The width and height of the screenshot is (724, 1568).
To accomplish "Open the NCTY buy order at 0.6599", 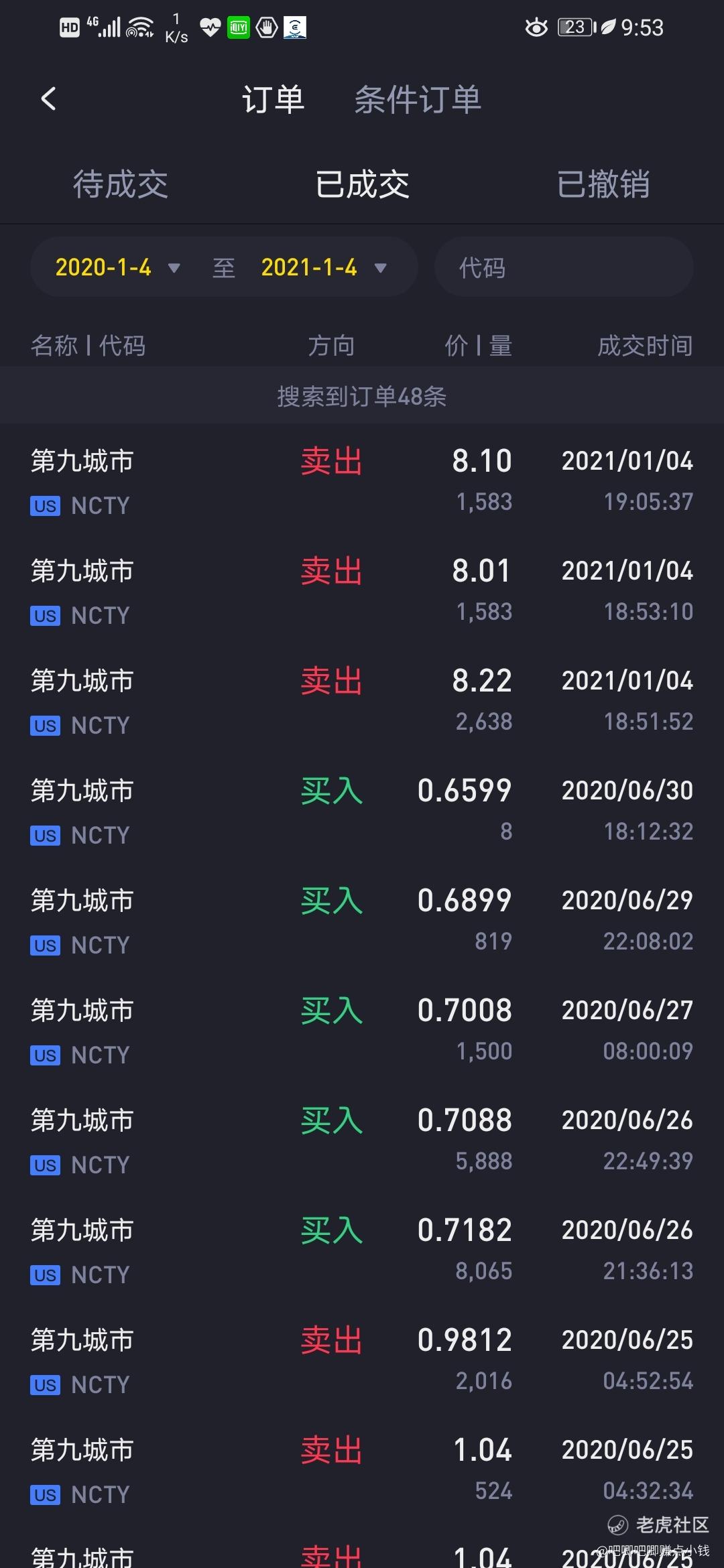I will click(x=362, y=811).
